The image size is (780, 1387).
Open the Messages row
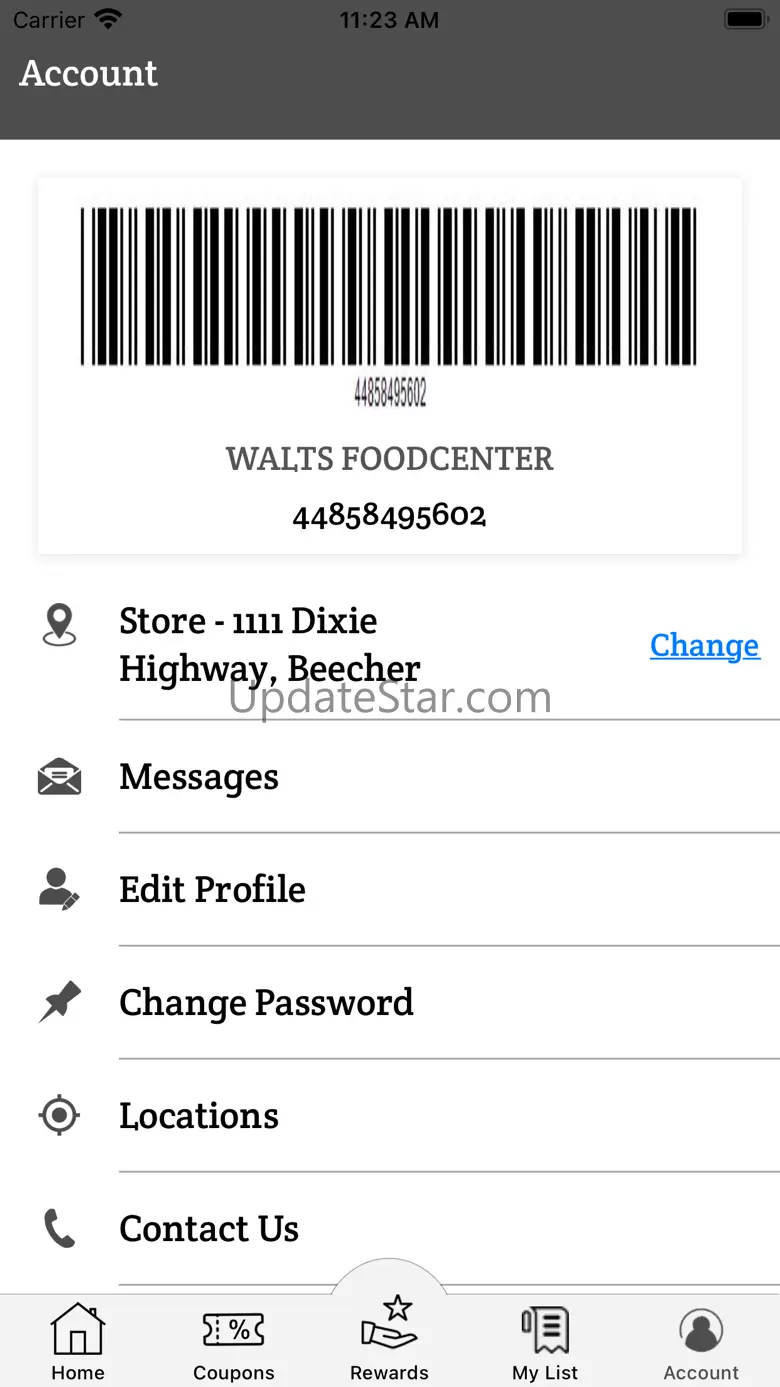pos(199,777)
